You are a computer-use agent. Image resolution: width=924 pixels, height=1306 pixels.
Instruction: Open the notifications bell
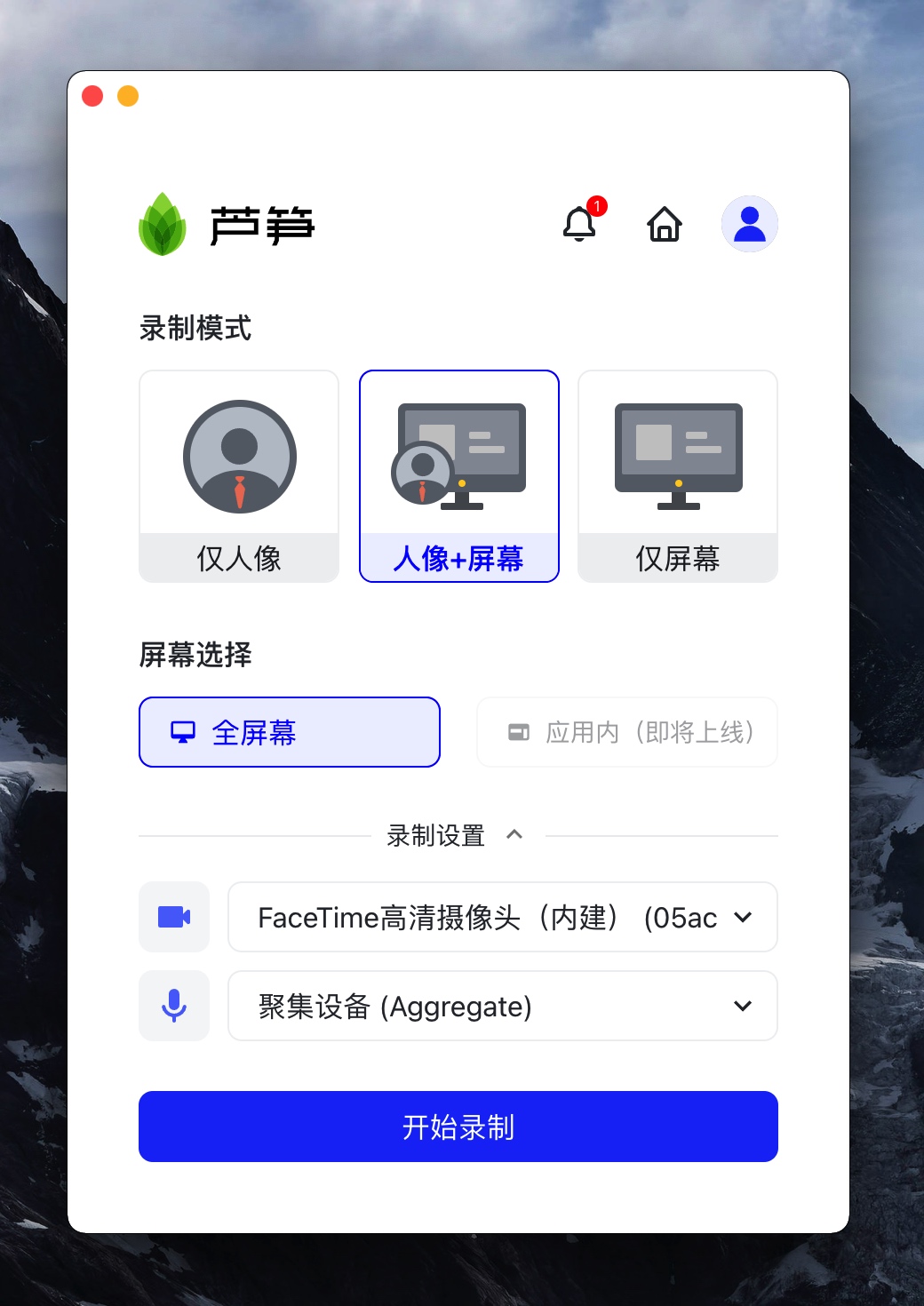(x=579, y=224)
